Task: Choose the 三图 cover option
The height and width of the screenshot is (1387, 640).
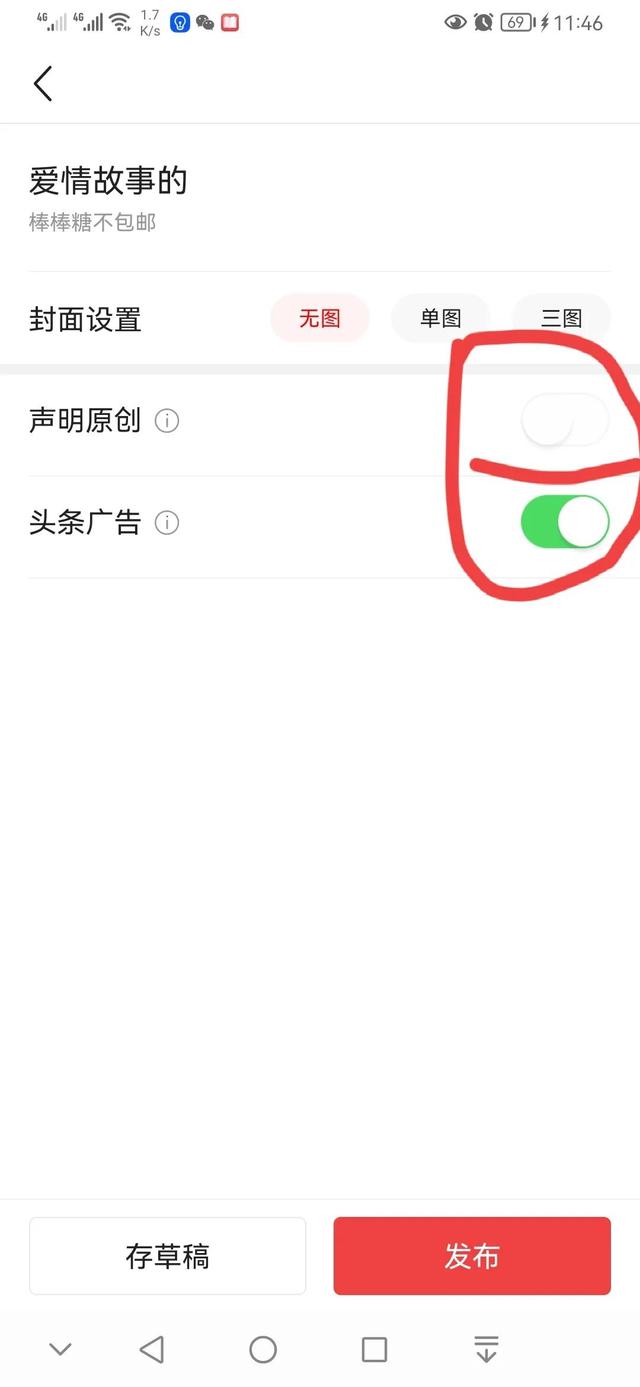Action: tap(561, 319)
